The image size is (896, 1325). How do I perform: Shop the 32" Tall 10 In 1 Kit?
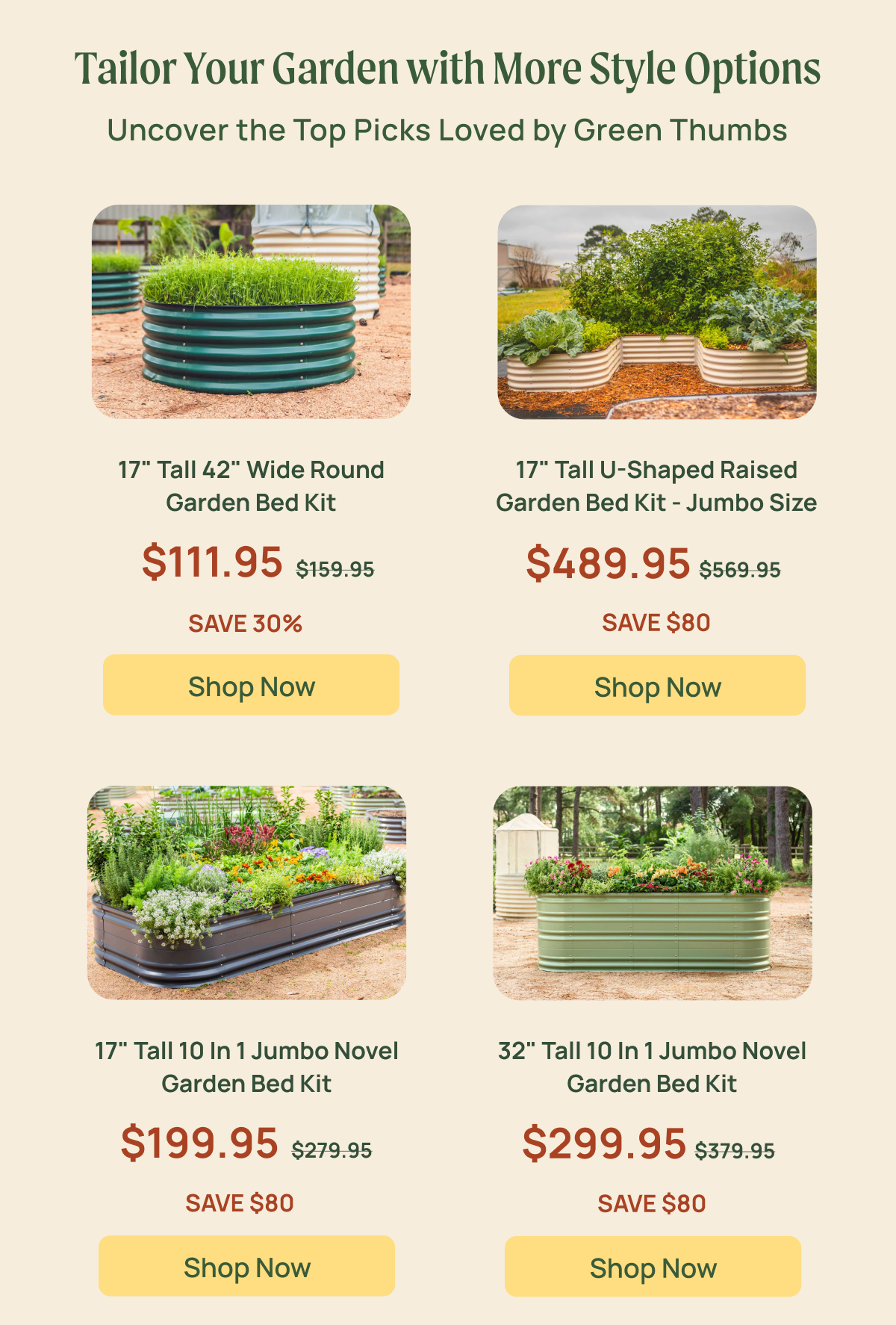pos(653,1267)
